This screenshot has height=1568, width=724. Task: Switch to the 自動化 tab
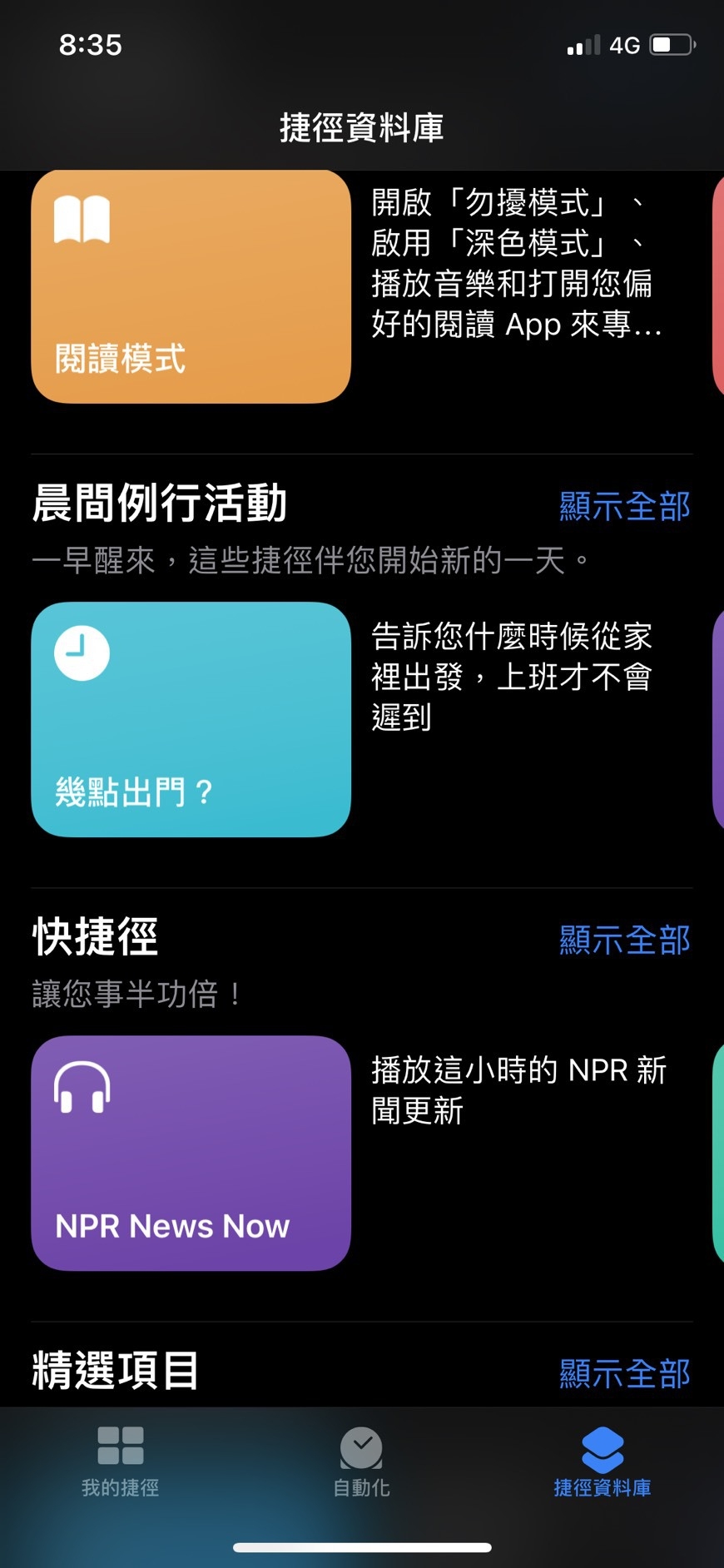click(x=361, y=1462)
